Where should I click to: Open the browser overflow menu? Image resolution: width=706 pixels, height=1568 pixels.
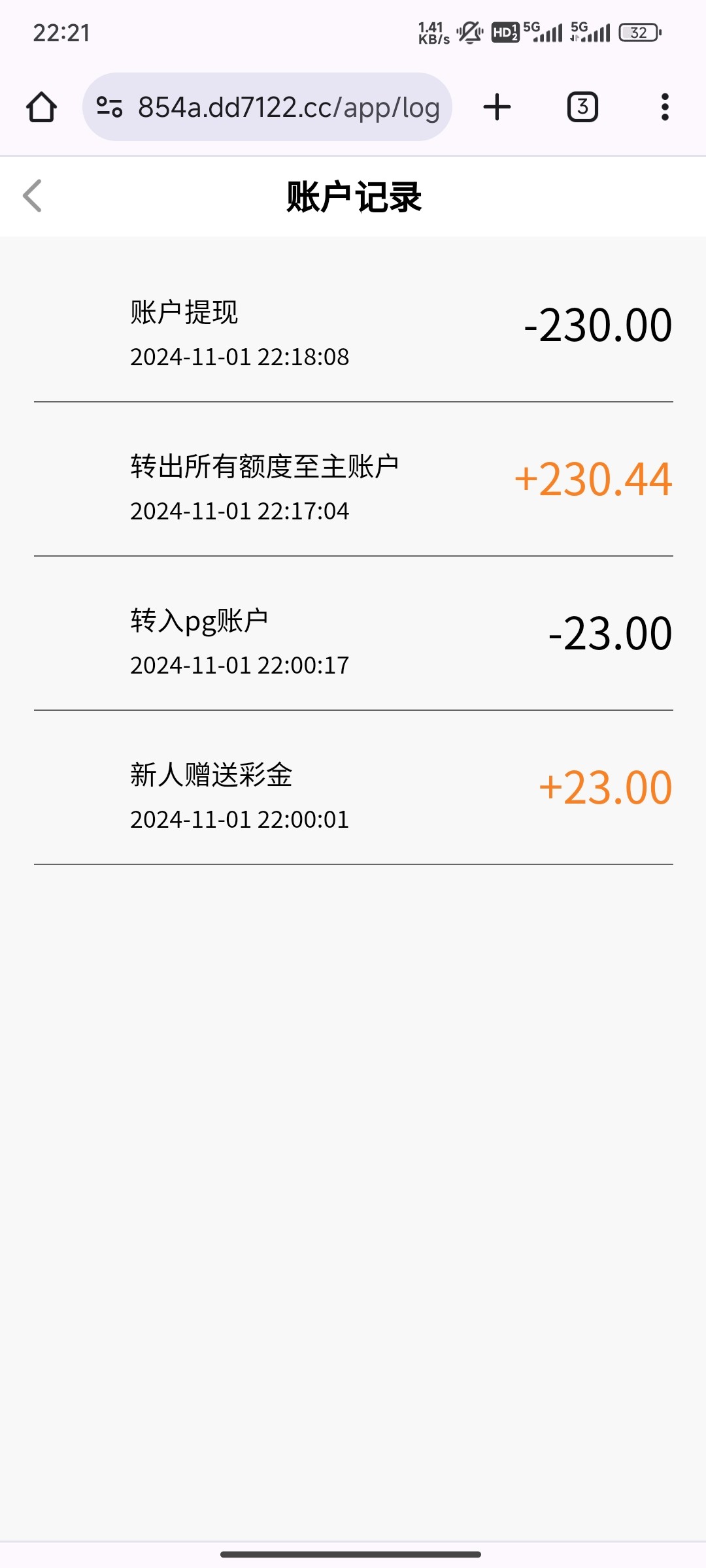pyautogui.click(x=665, y=107)
